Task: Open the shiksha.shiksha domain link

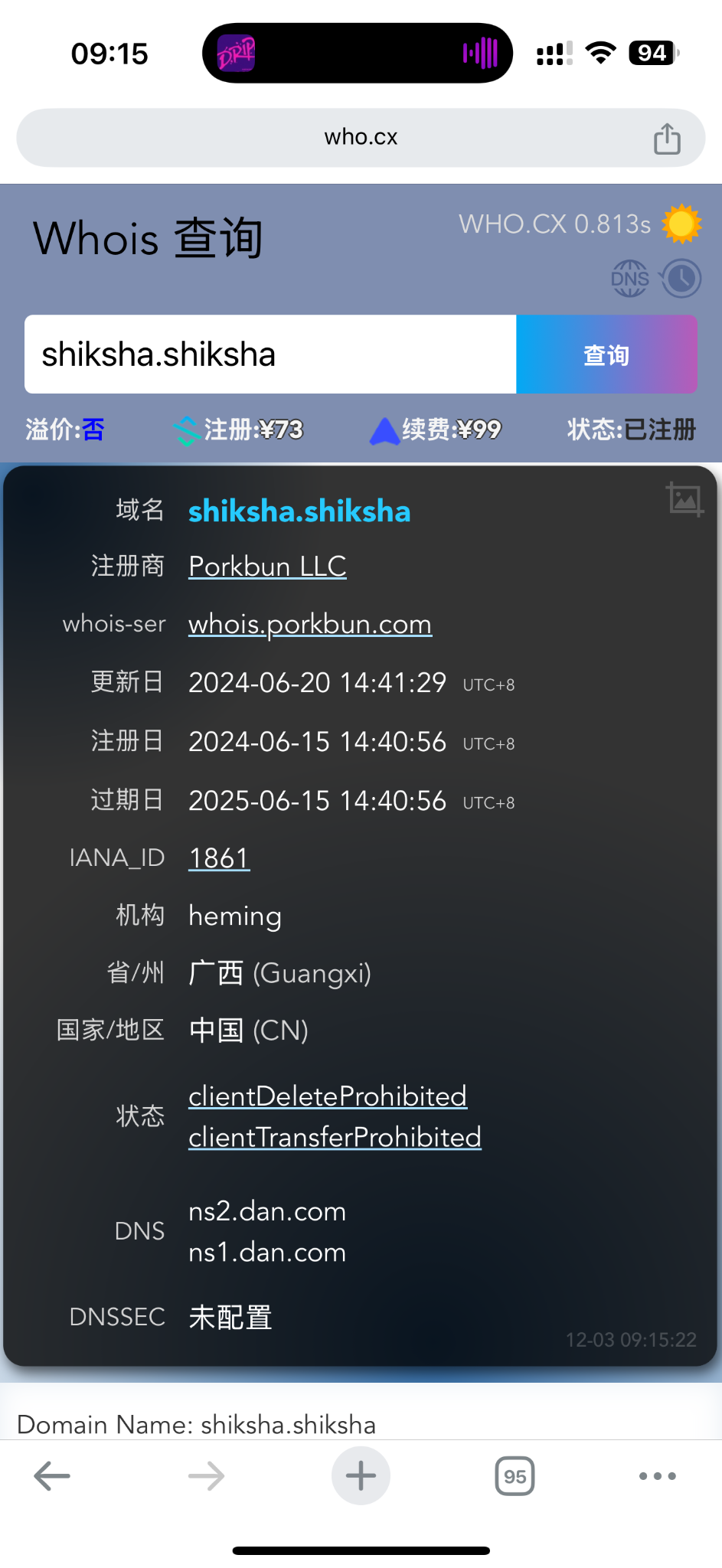Action: (299, 511)
